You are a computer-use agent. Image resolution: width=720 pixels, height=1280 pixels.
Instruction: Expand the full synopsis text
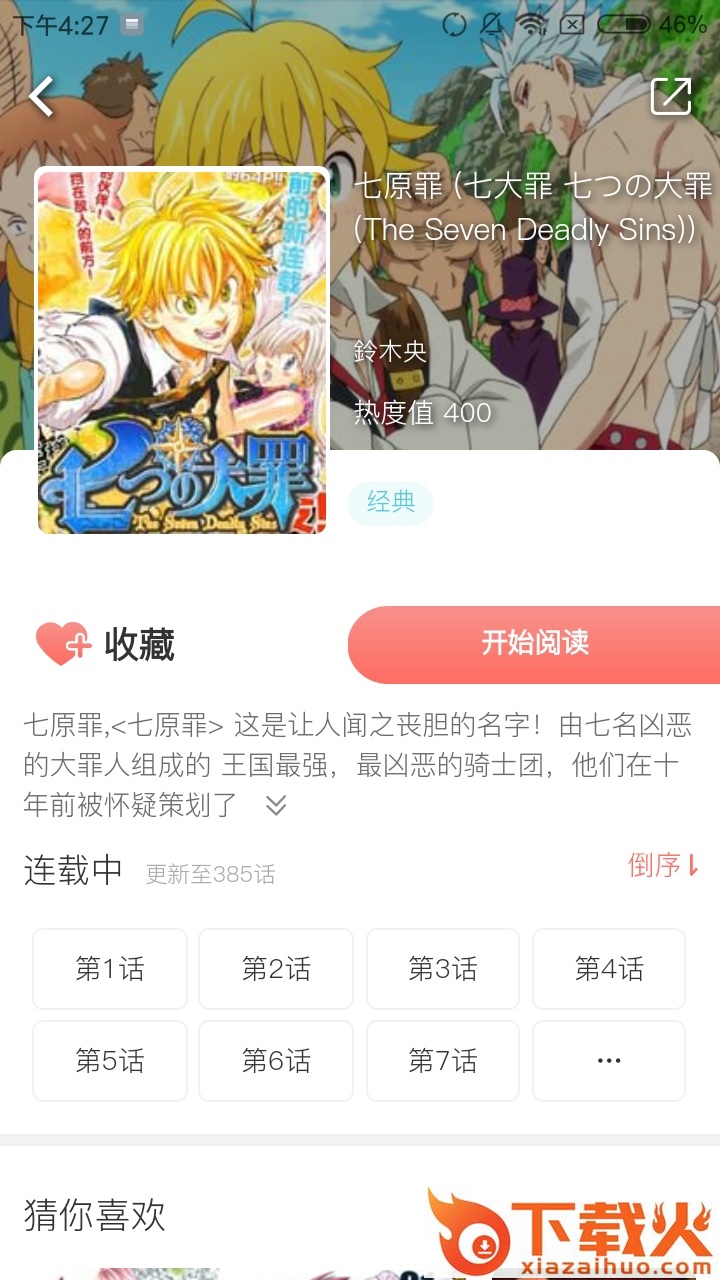[276, 805]
